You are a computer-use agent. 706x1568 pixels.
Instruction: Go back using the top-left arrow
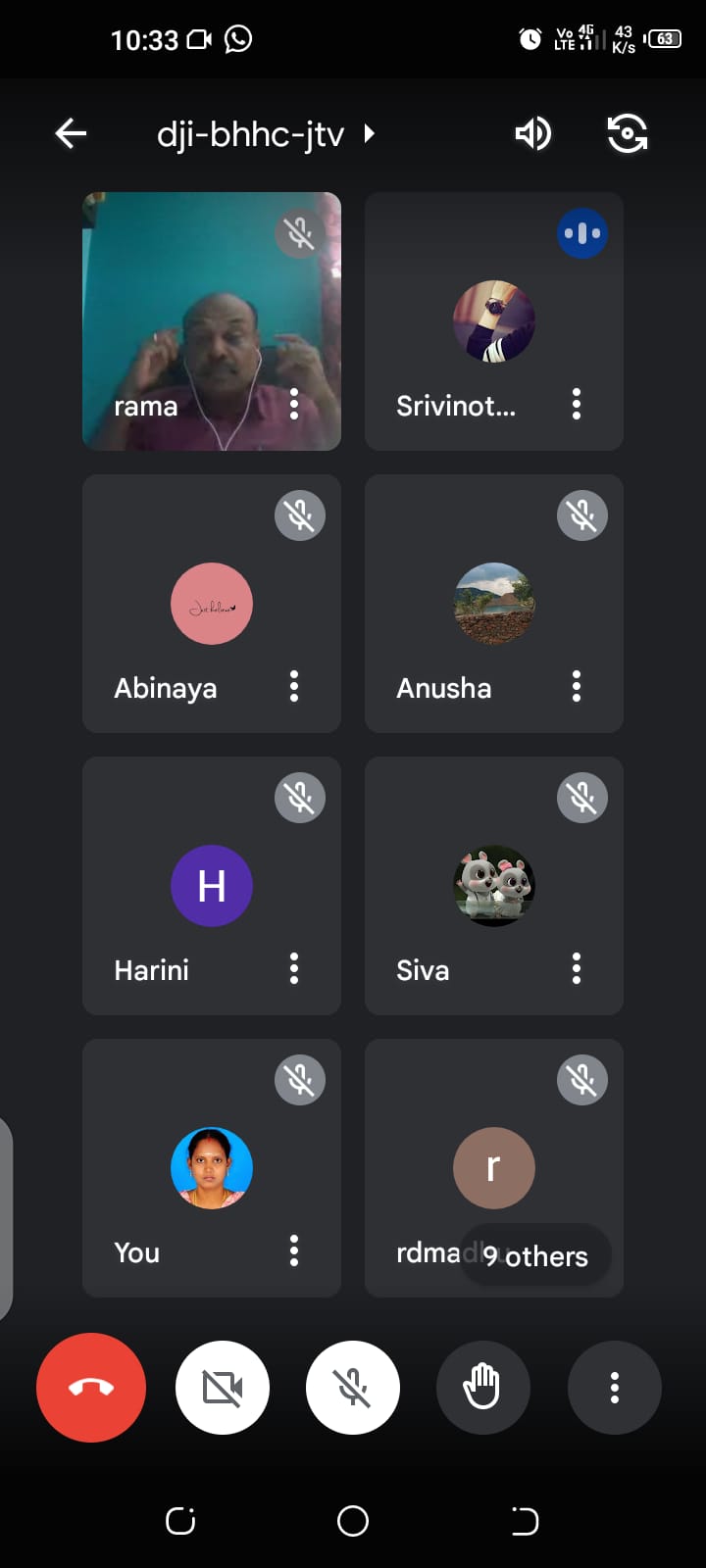pos(72,133)
